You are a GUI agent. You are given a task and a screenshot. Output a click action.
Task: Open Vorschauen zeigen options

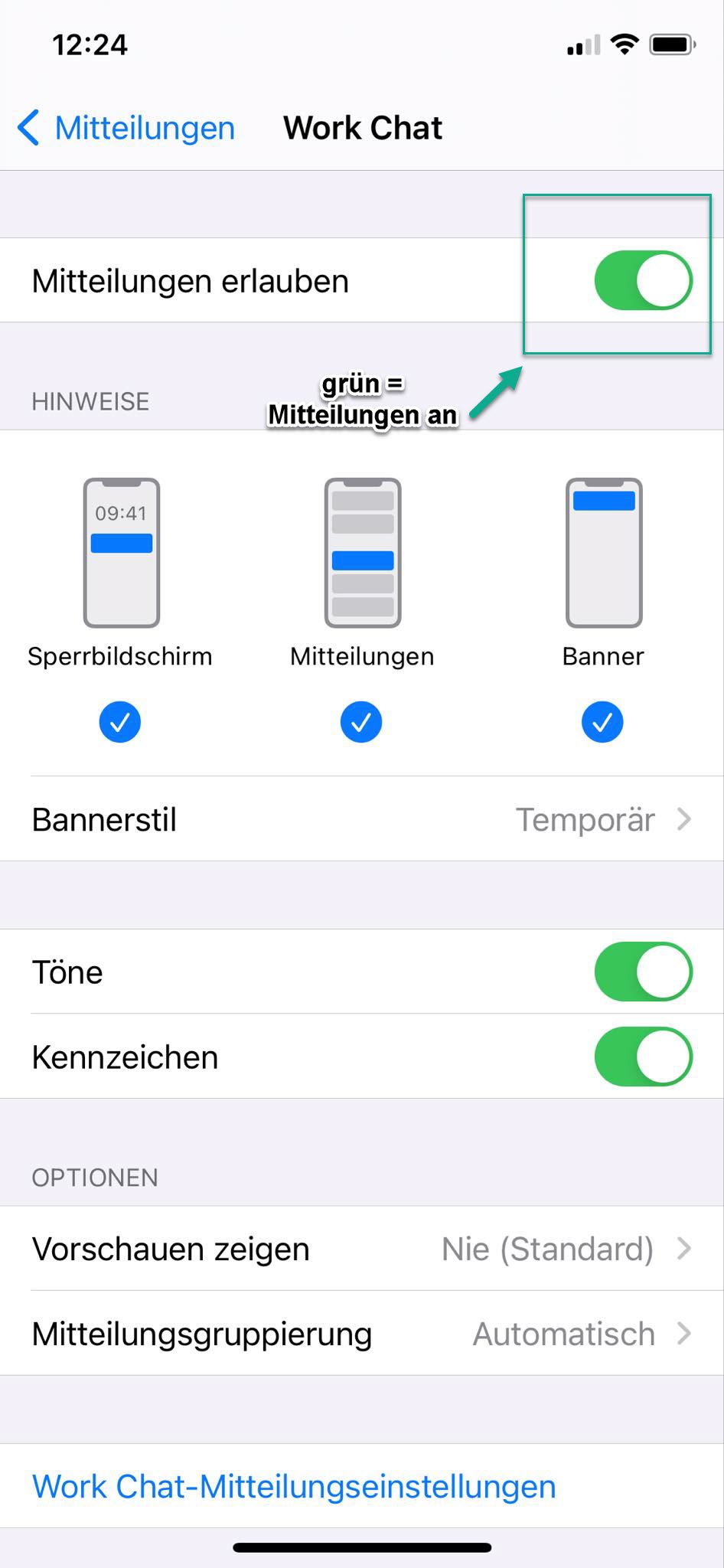pos(361,1249)
